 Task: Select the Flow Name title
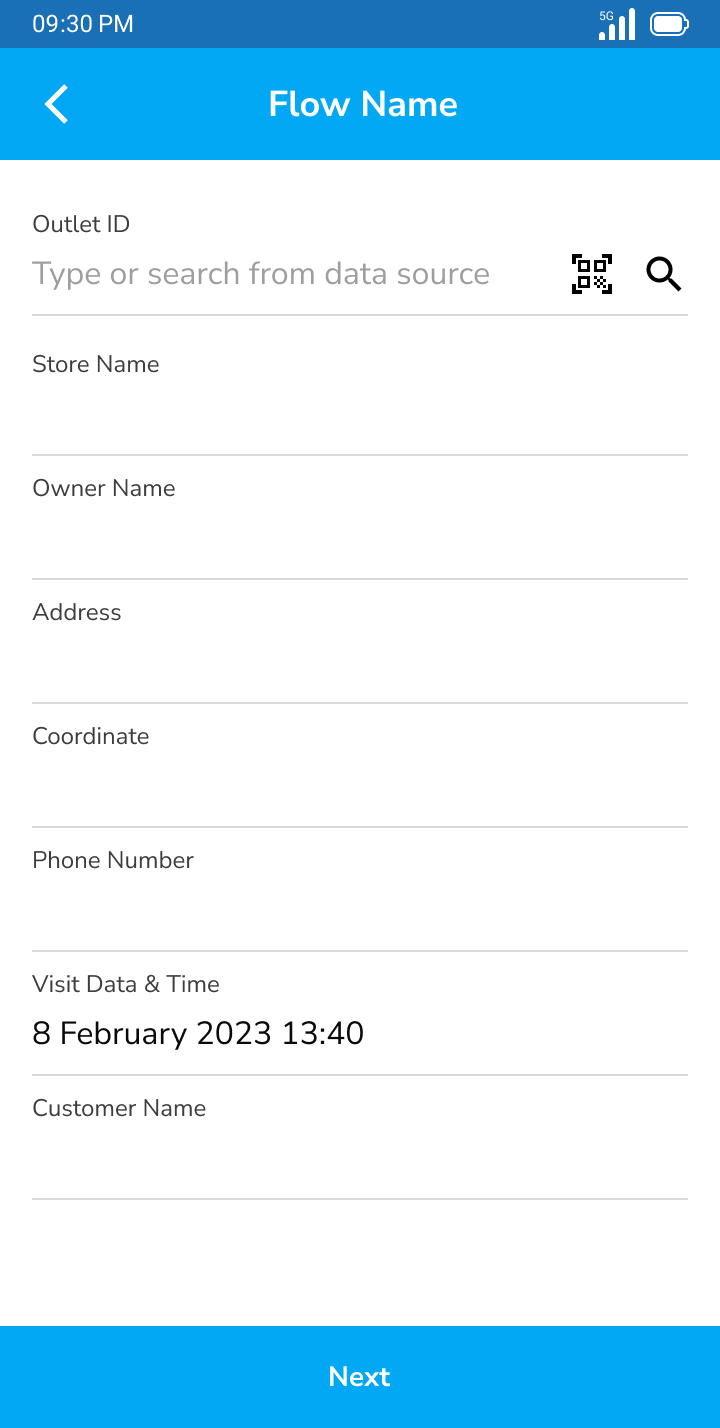tap(362, 103)
